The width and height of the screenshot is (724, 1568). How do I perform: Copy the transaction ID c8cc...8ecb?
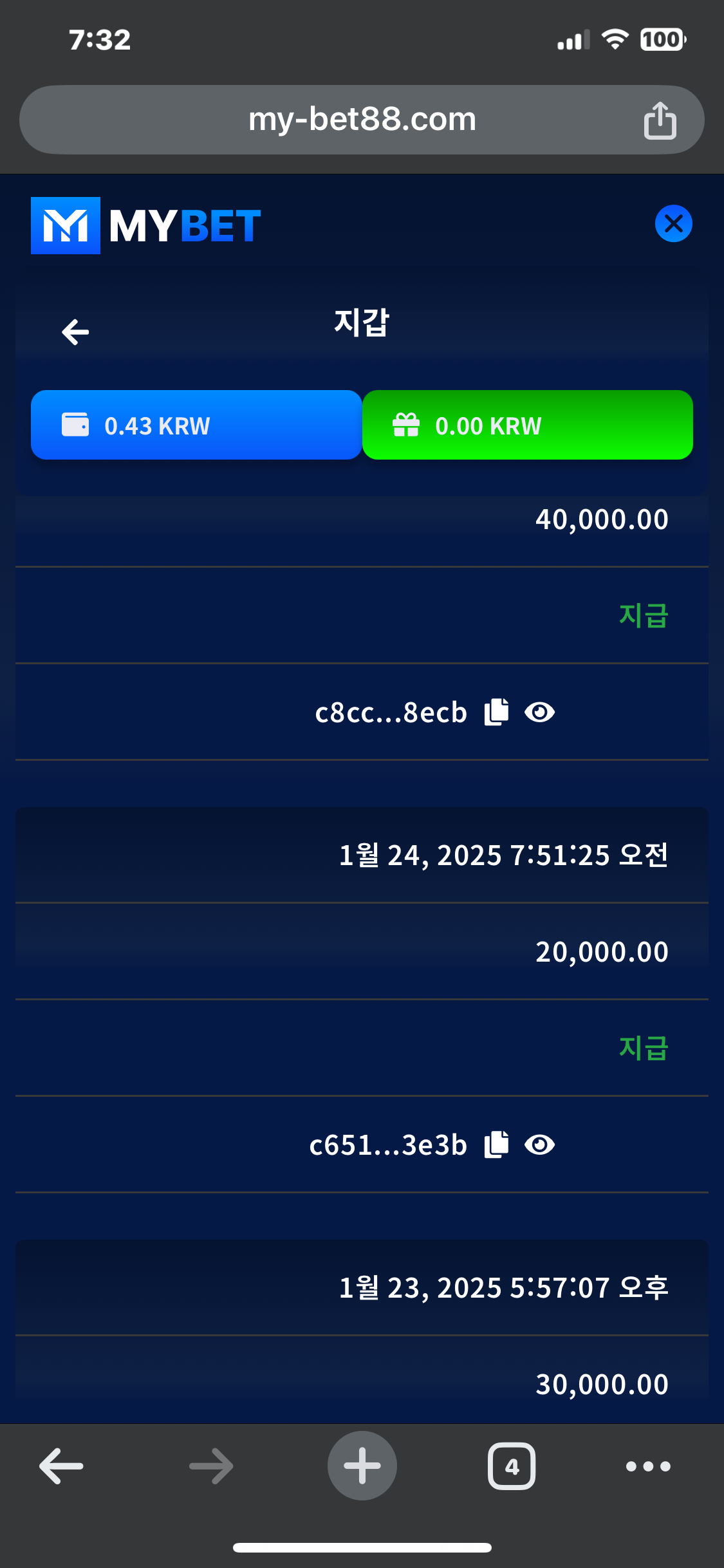pyautogui.click(x=496, y=712)
